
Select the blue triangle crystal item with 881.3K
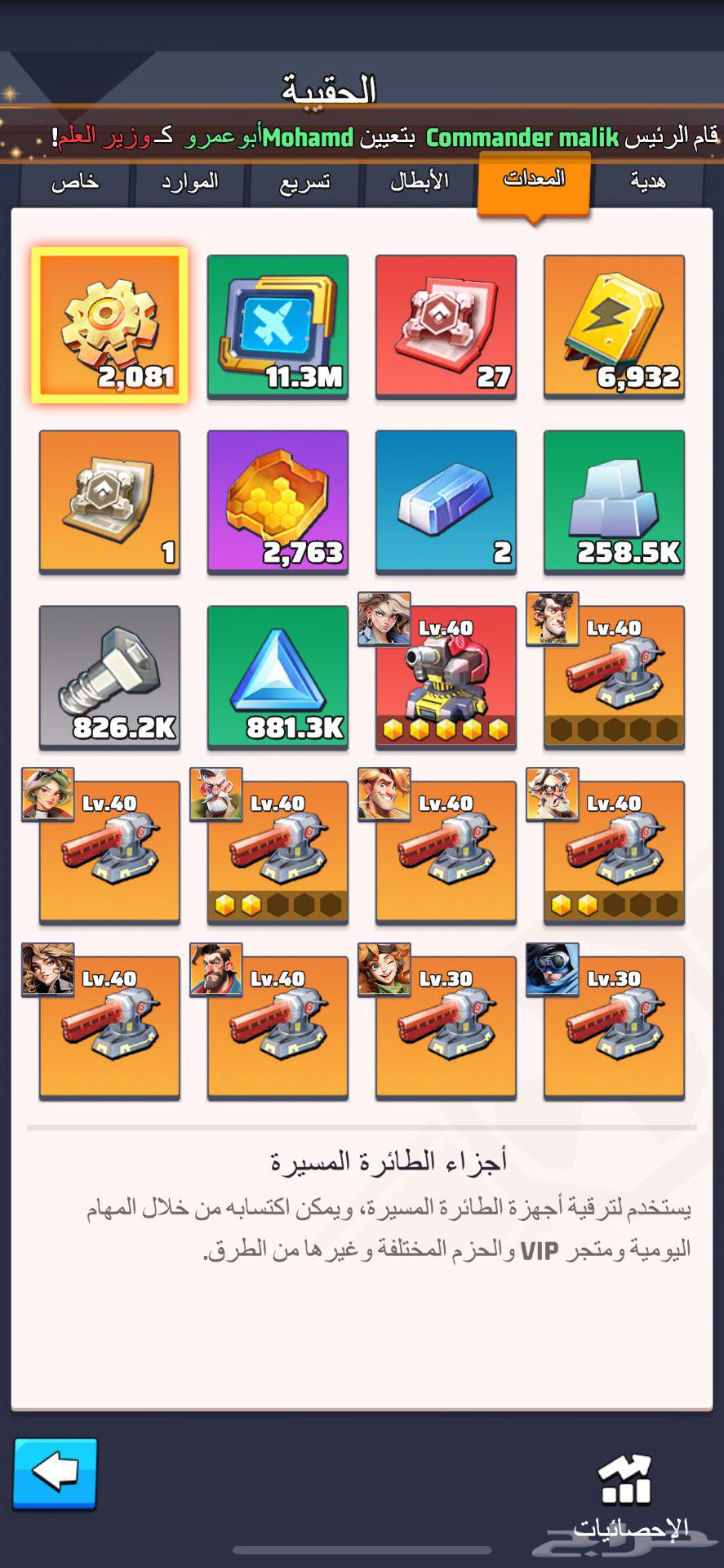(278, 676)
